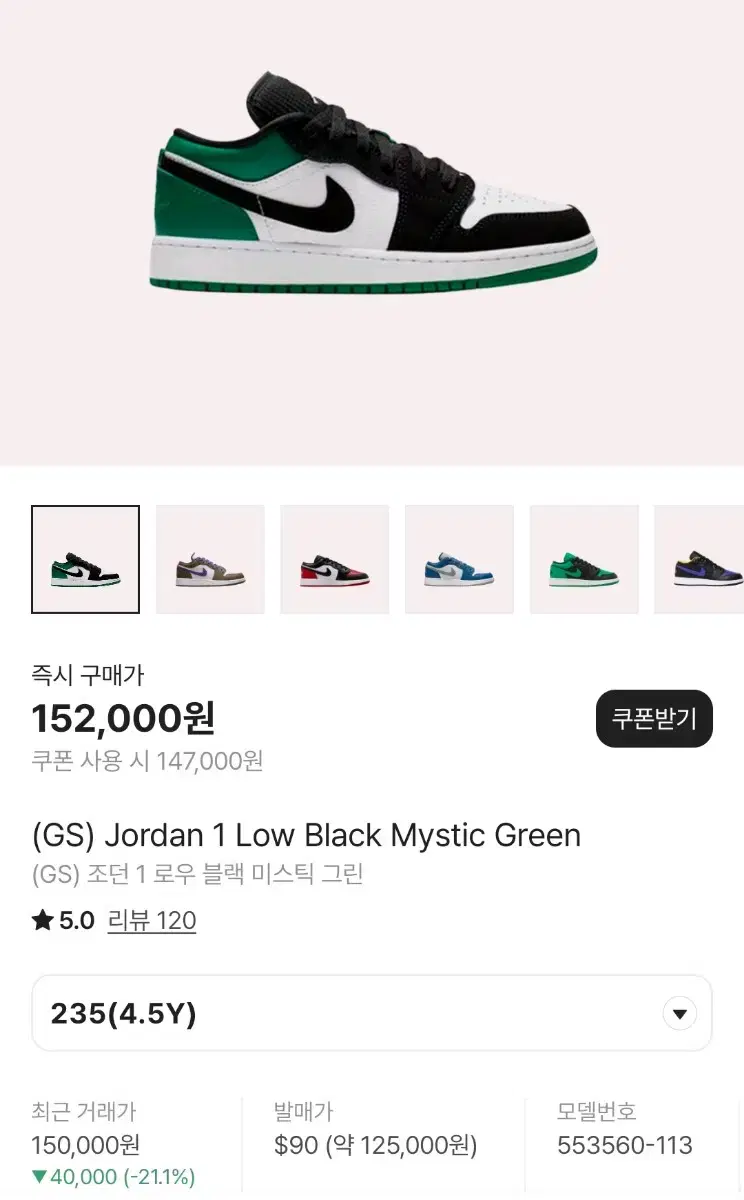744x1200 pixels.
Task: Select the blue colorway thumbnail
Action: (458, 558)
